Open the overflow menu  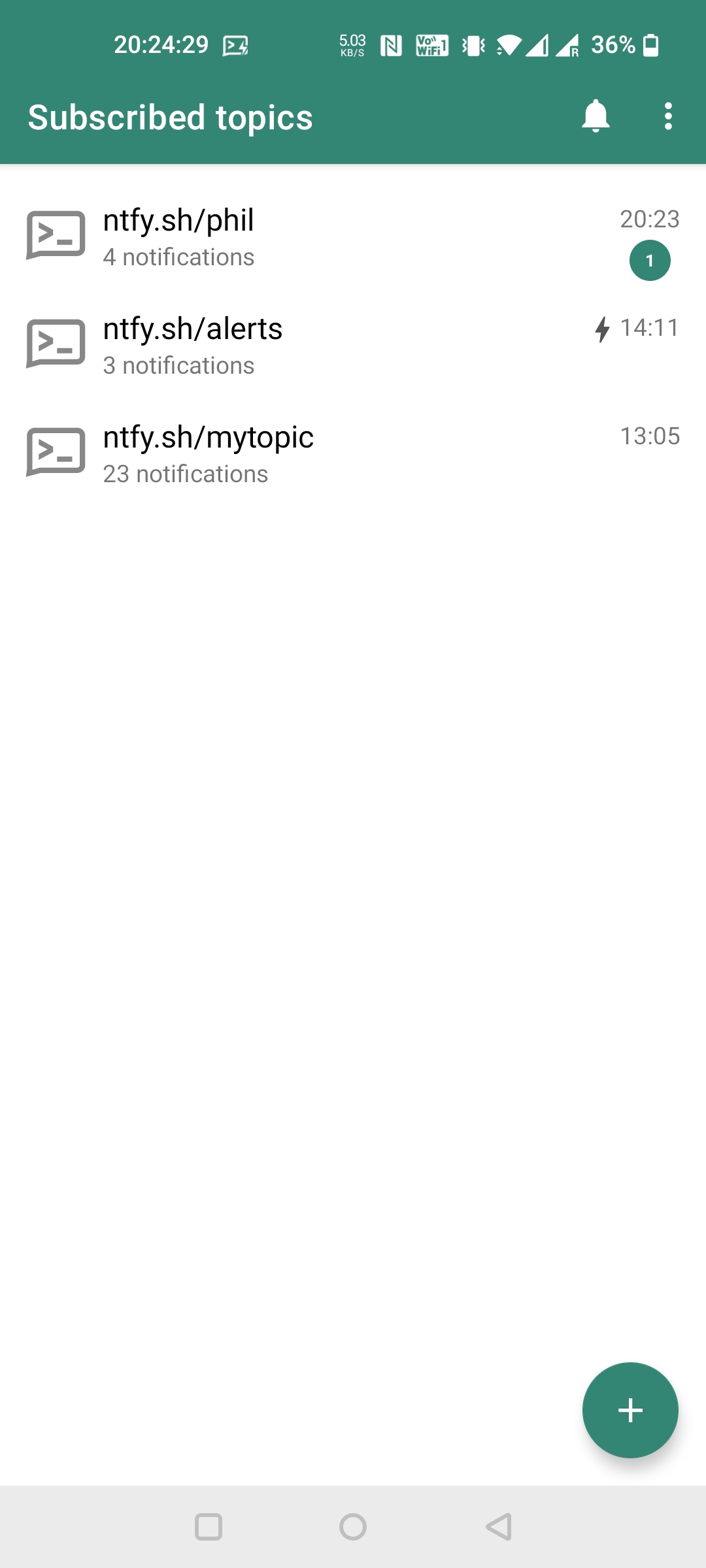(667, 117)
